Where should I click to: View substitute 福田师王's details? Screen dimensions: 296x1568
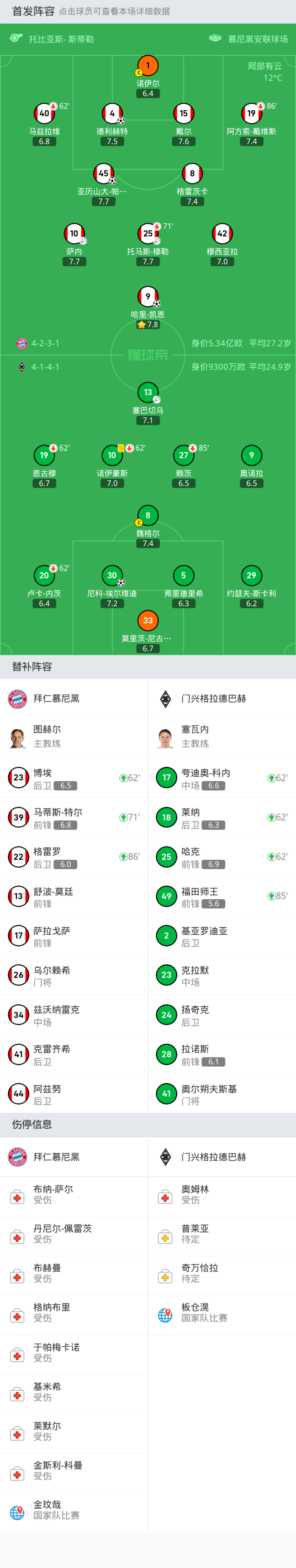222,896
